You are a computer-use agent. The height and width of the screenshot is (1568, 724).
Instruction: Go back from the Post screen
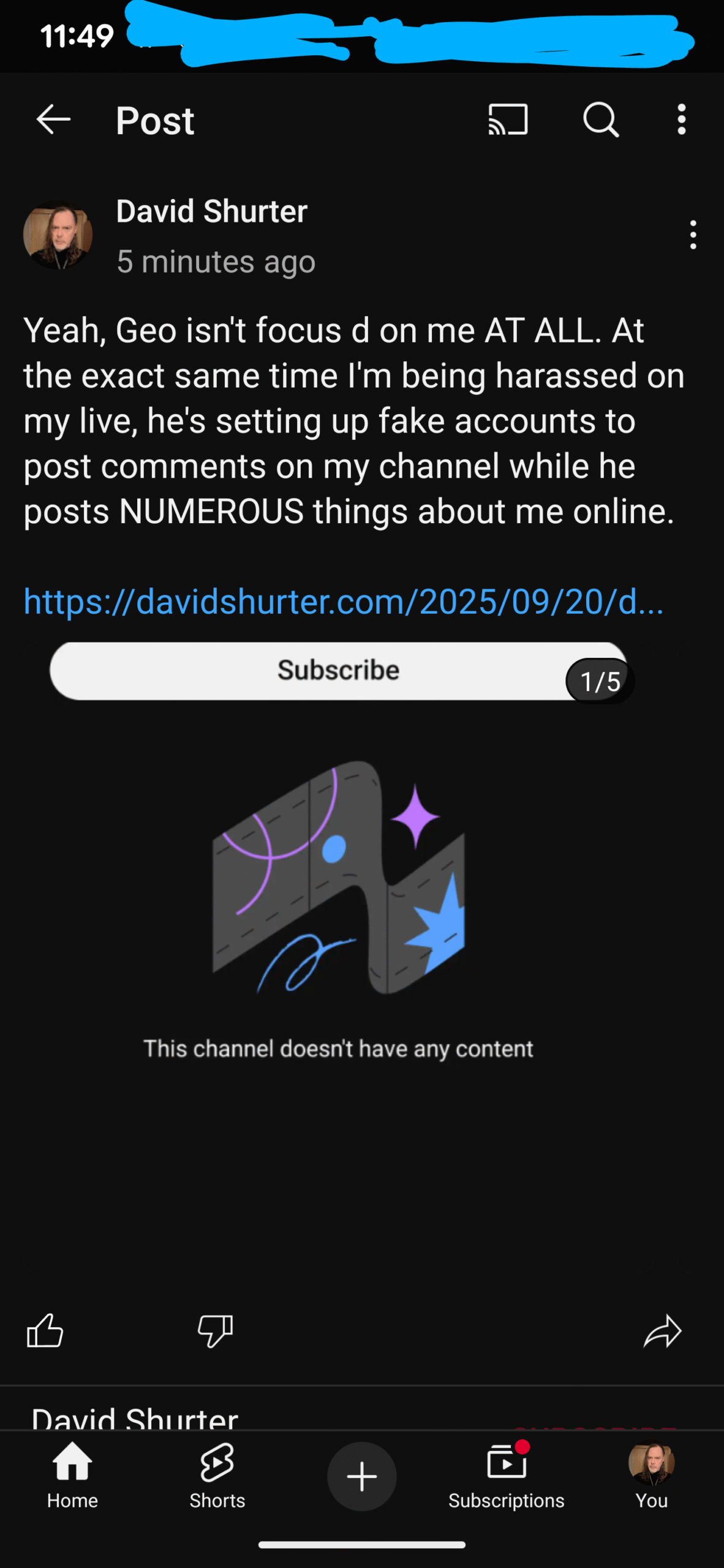(x=54, y=119)
